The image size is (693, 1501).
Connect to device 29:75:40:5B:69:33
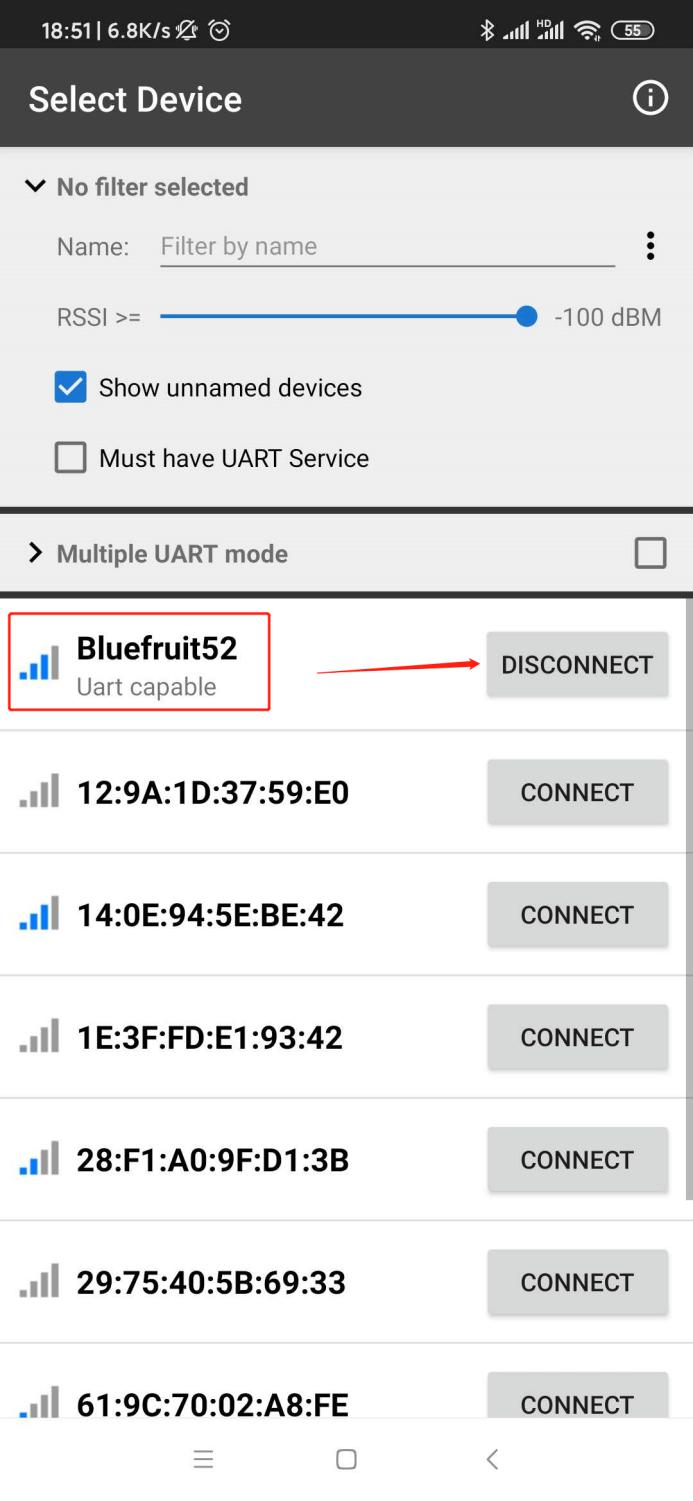click(577, 1282)
